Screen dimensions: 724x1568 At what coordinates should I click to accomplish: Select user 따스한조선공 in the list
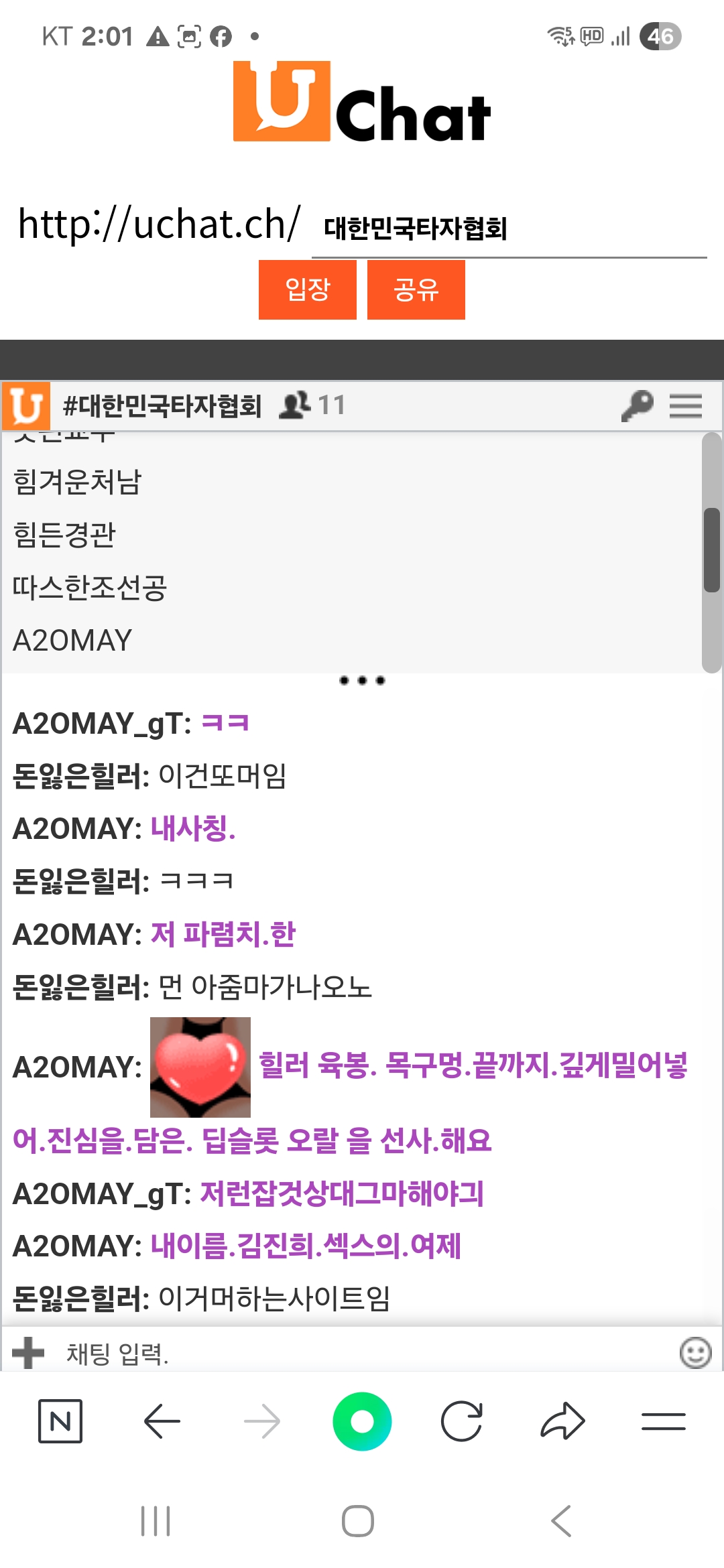coord(90,588)
